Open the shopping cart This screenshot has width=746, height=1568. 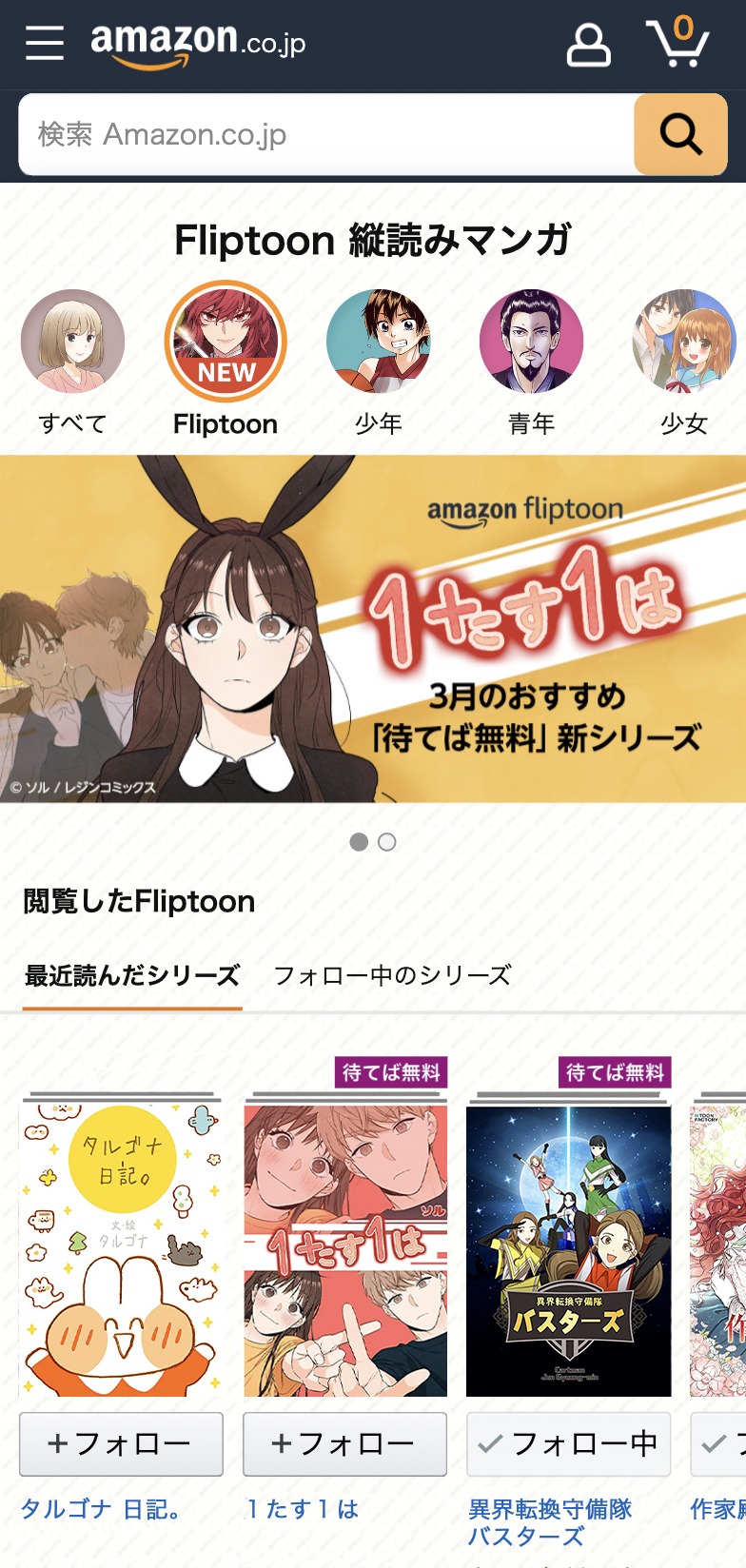tap(677, 44)
